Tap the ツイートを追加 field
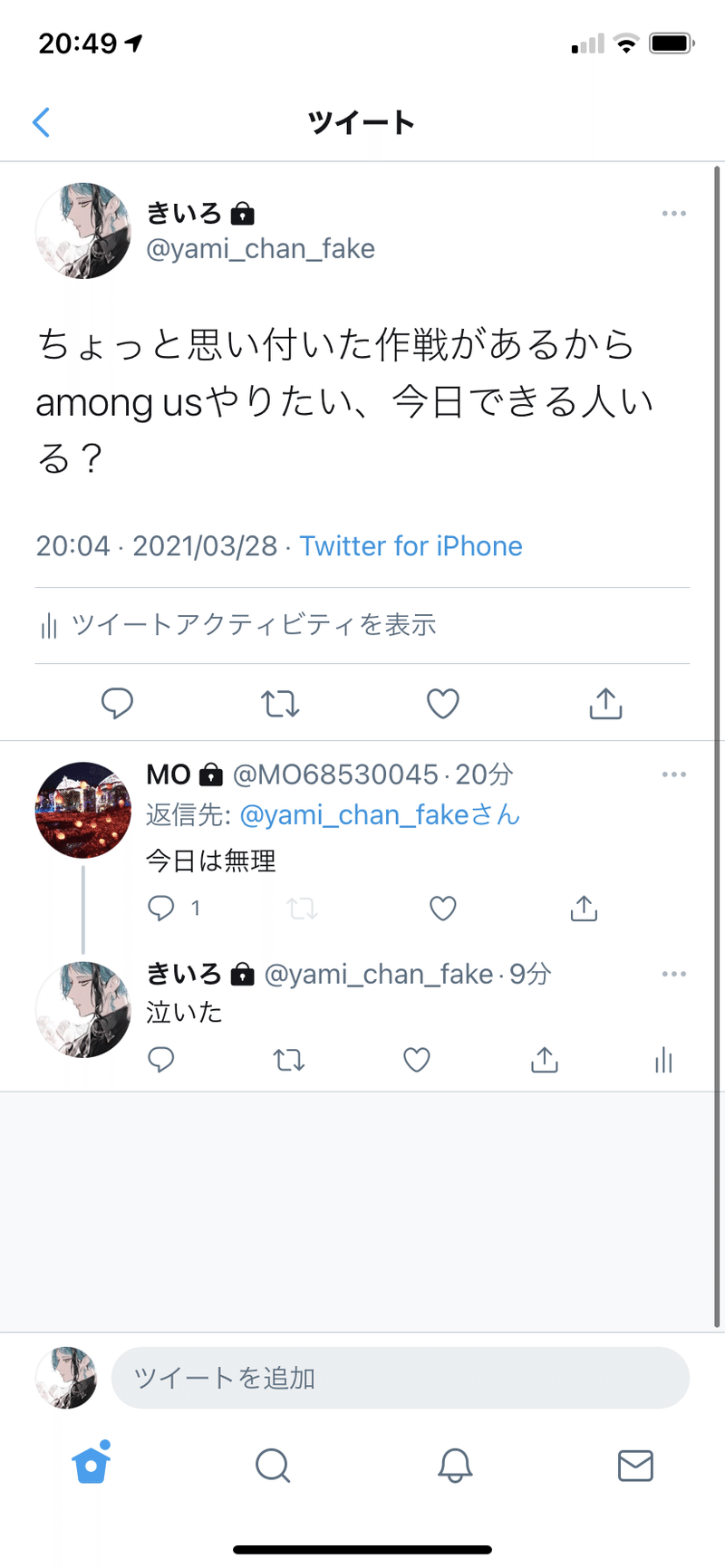This screenshot has height=1568, width=725. point(400,1378)
